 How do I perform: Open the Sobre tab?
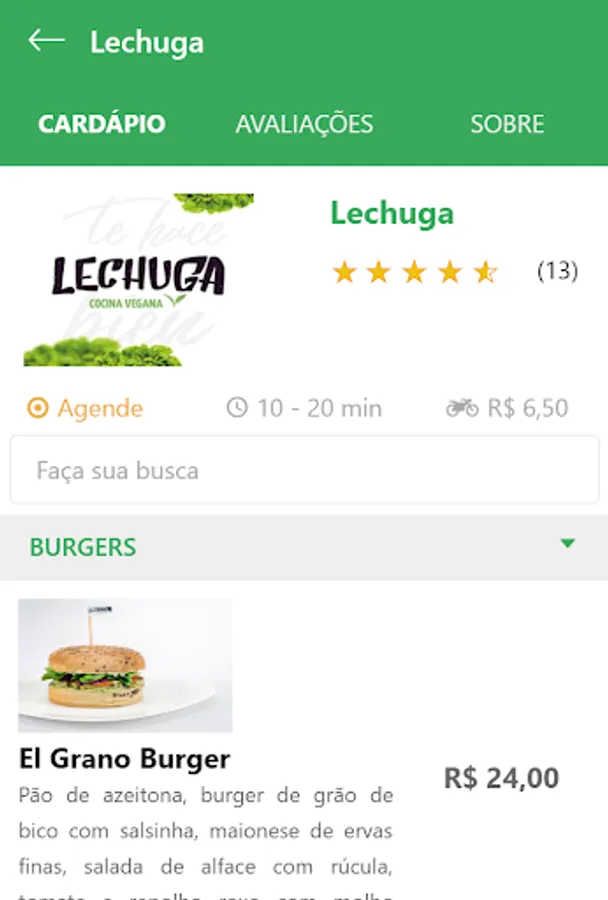point(507,124)
